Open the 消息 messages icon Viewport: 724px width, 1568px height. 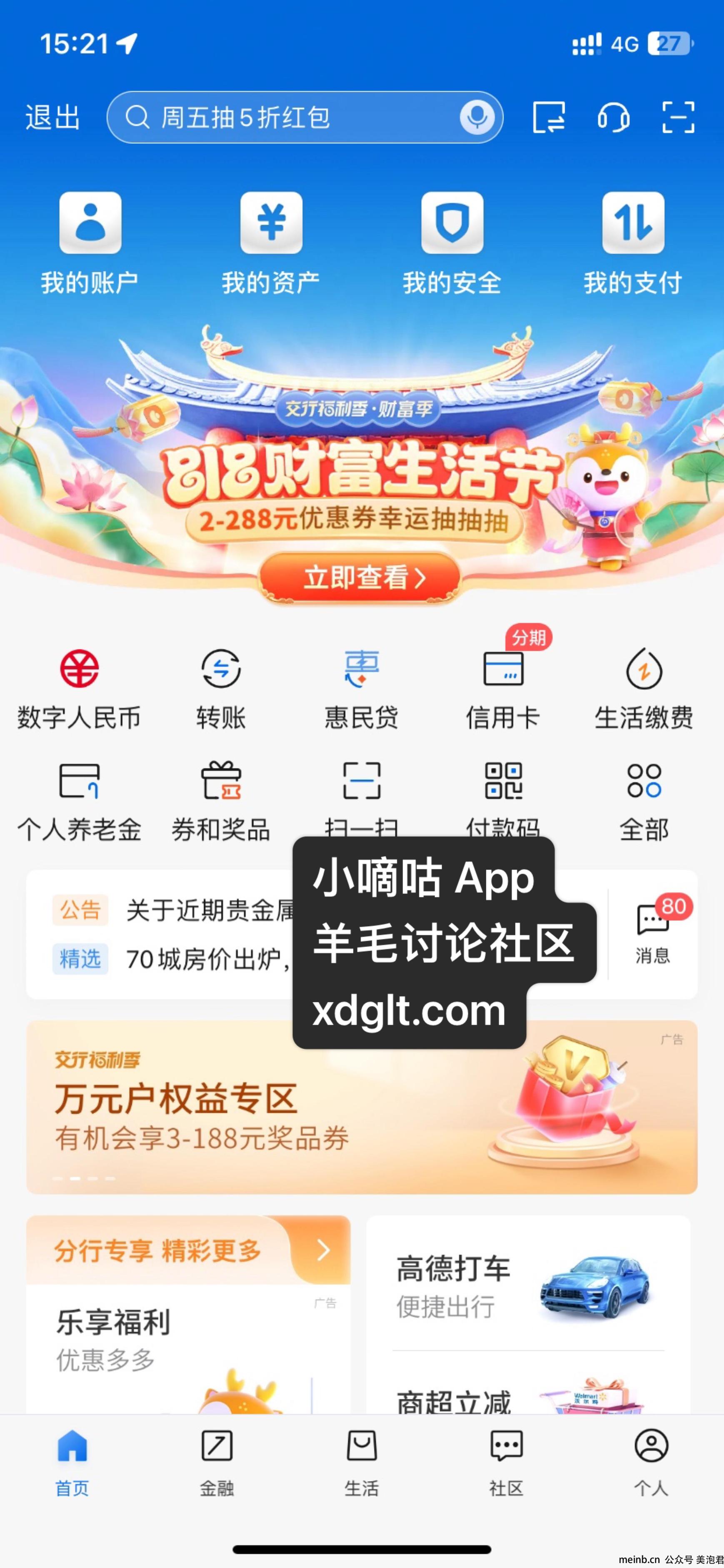(x=653, y=934)
